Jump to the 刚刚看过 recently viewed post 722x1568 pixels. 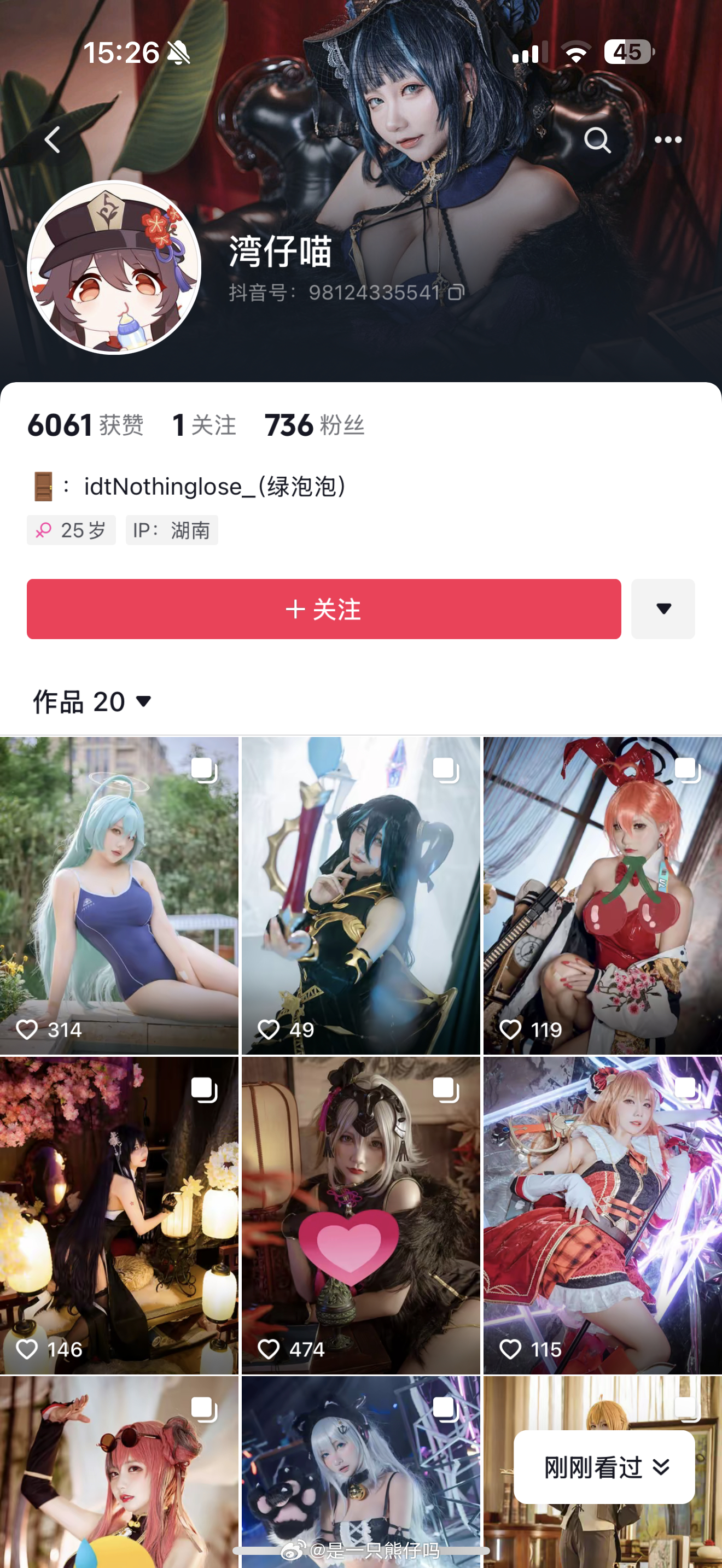coord(604,1467)
